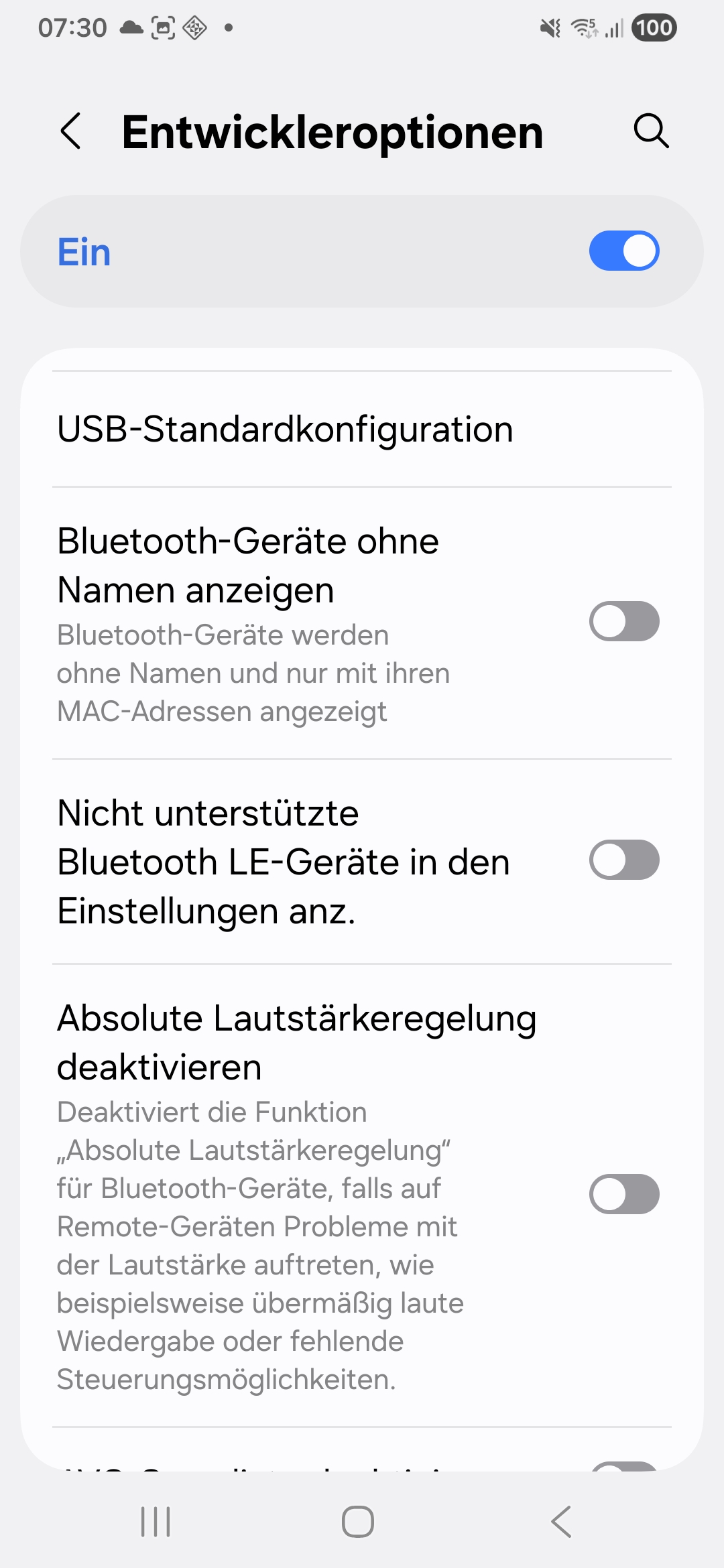Toggle Nicht unterstützte Bluetooth LE-Geräte option

coord(623,860)
